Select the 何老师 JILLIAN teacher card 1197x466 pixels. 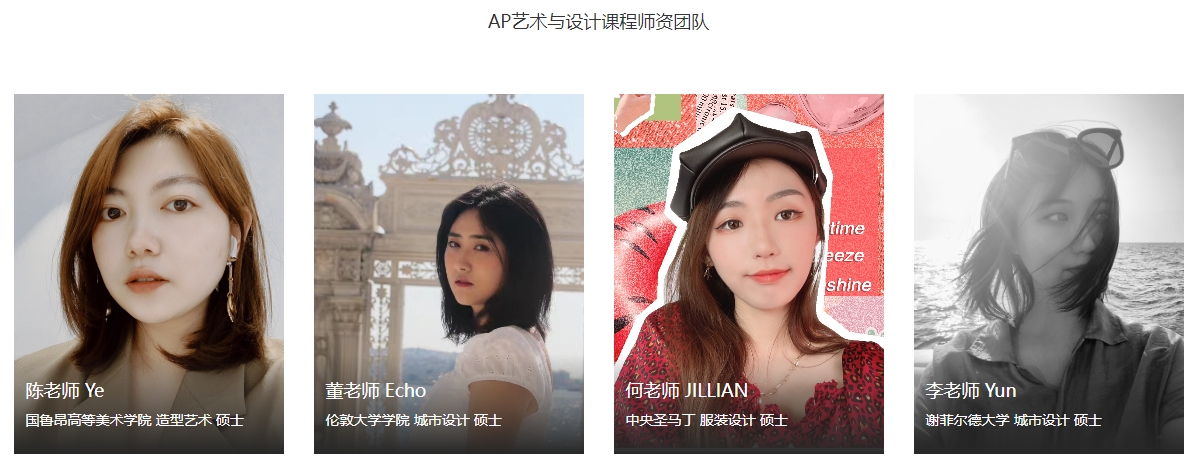[x=749, y=273]
